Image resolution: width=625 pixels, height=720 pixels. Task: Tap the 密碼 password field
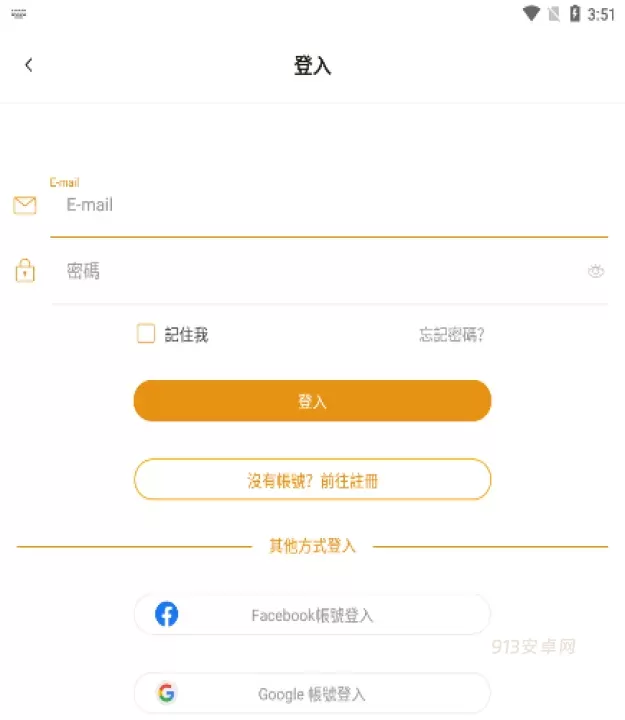(320, 271)
